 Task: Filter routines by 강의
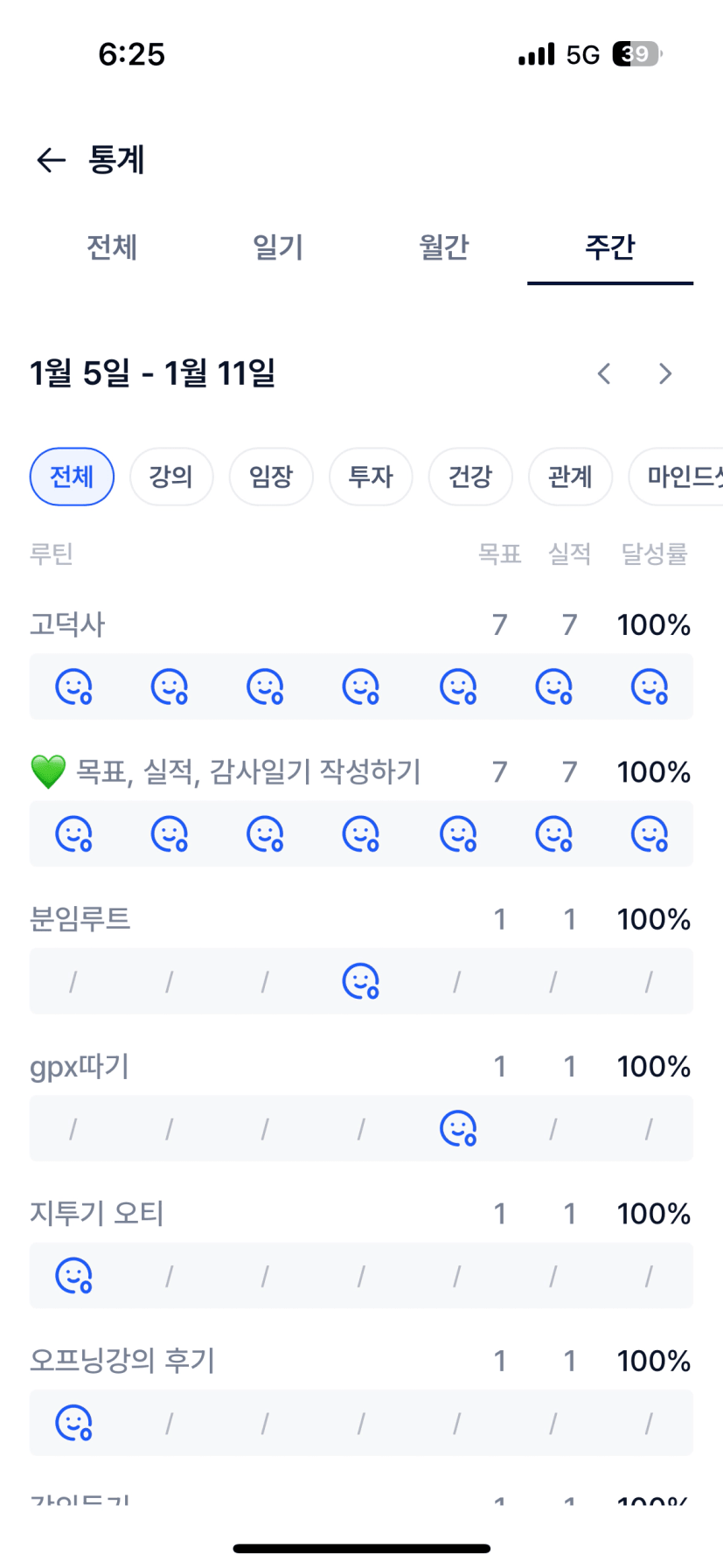(x=171, y=477)
